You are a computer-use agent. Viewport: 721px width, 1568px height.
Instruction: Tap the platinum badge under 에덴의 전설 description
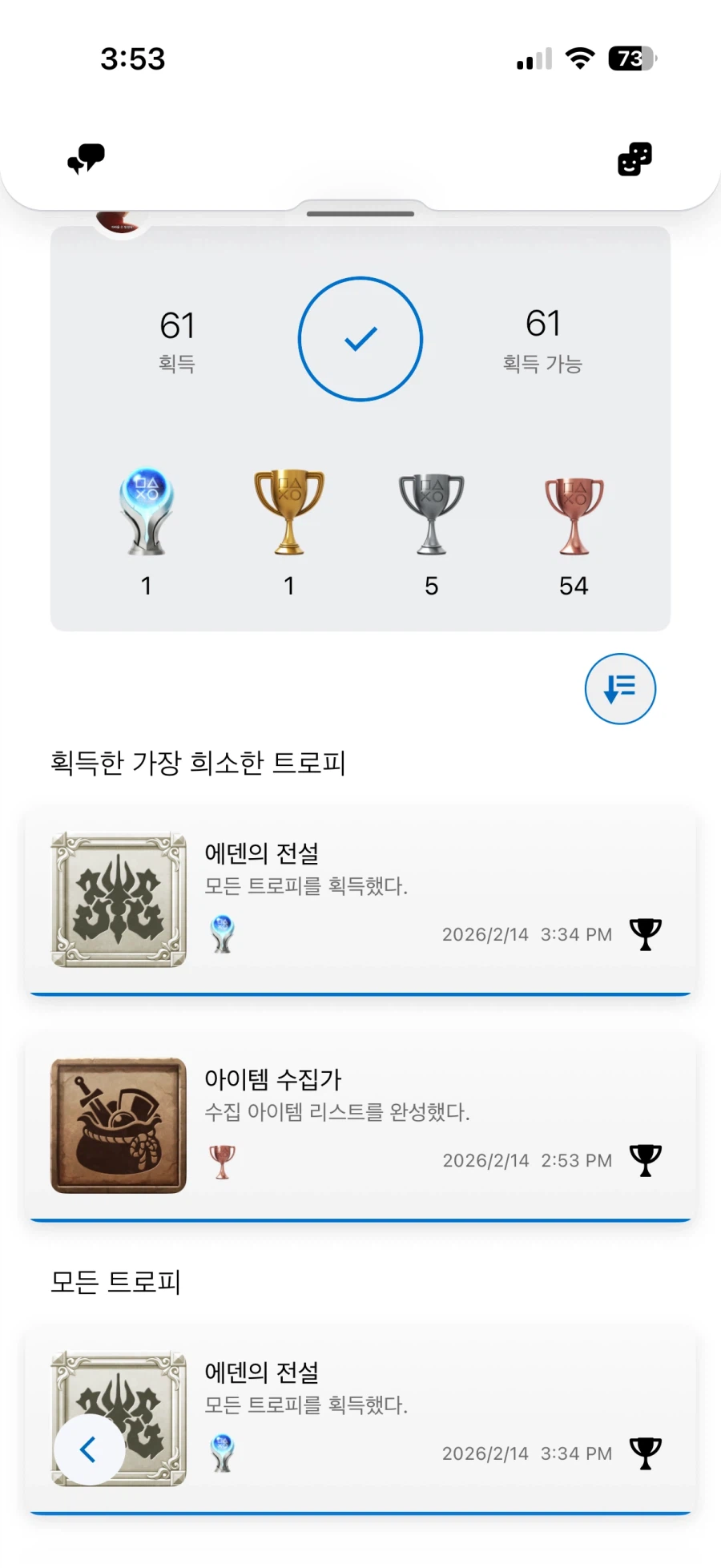[x=222, y=933]
